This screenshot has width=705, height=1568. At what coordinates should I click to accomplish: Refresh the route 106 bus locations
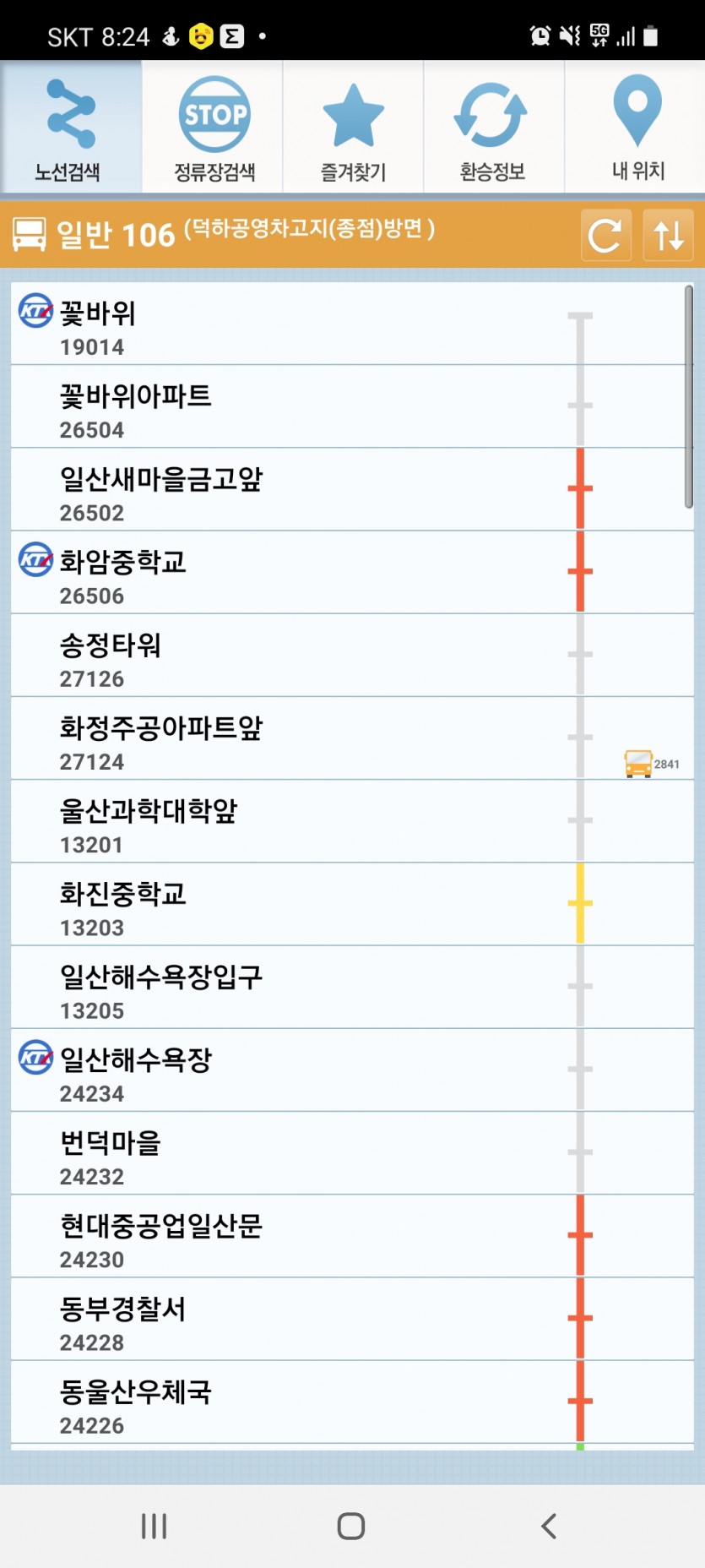[605, 235]
